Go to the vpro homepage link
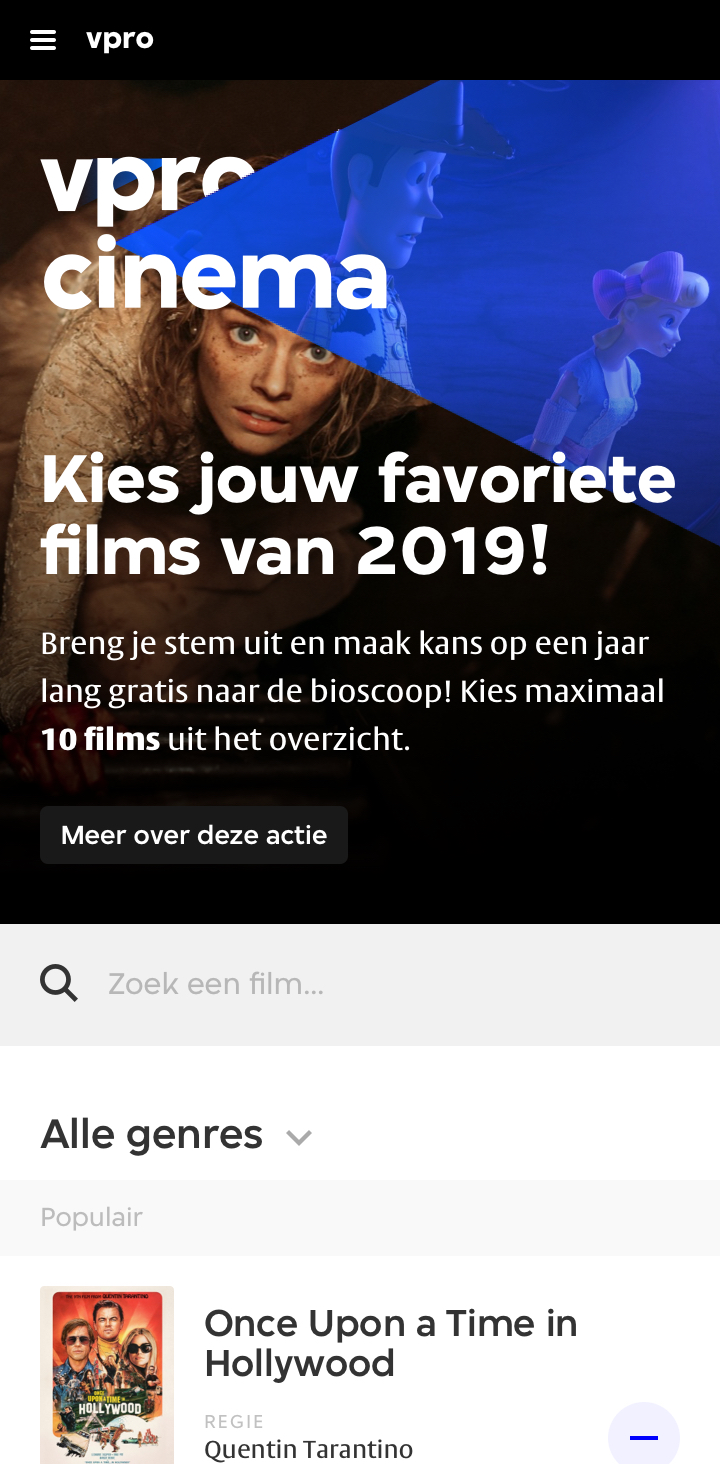The image size is (720, 1464). tap(120, 40)
